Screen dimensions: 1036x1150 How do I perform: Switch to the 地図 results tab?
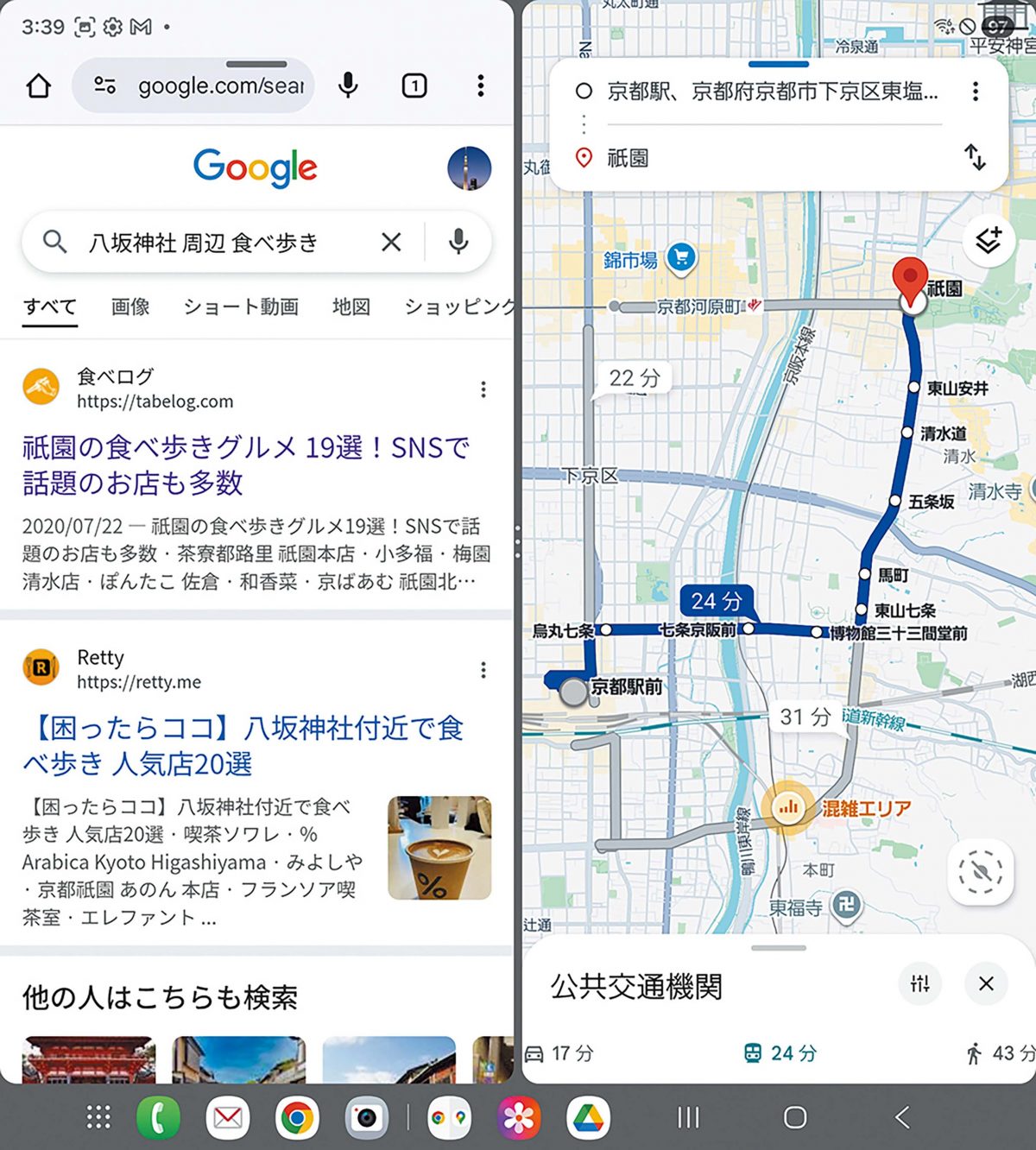pyautogui.click(x=351, y=306)
